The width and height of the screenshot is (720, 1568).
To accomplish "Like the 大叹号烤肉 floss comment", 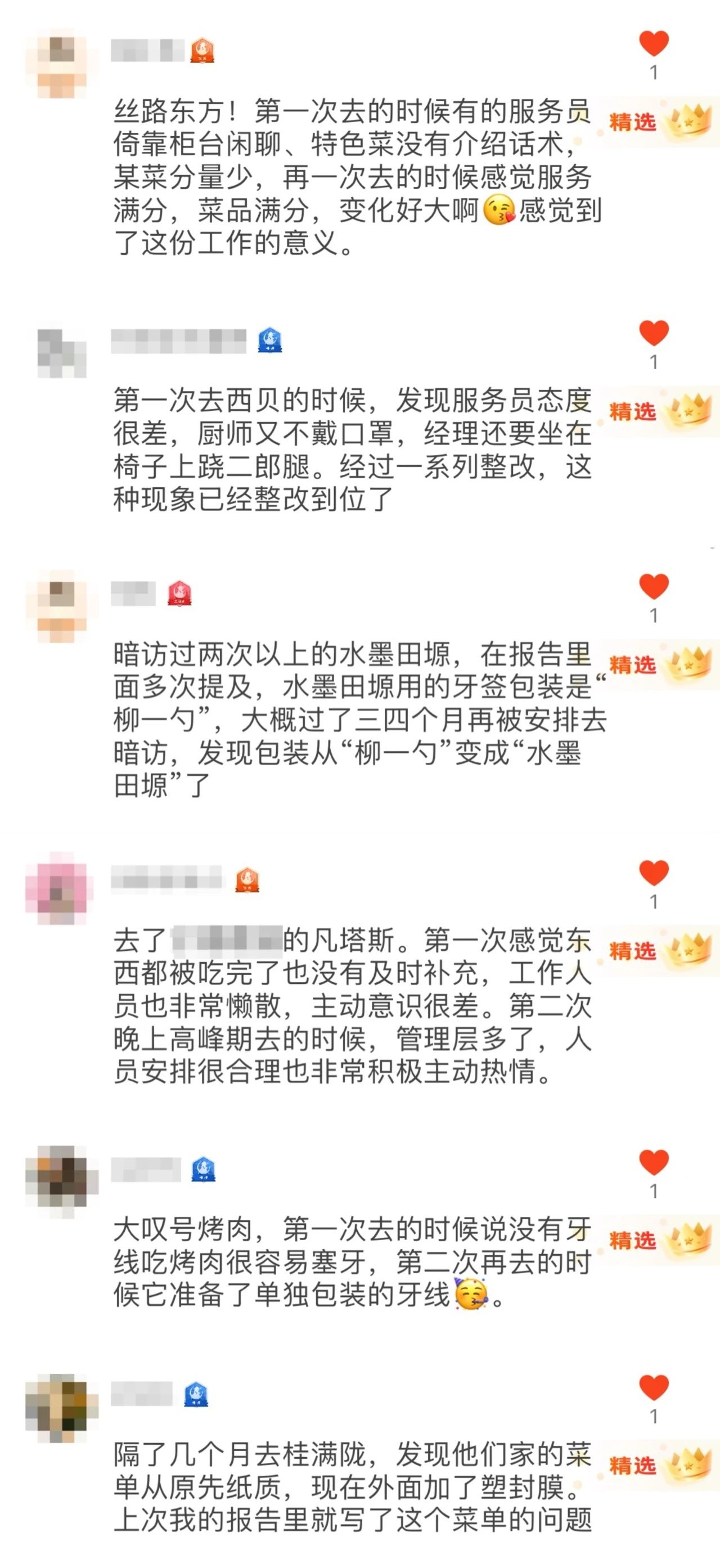I will (x=654, y=1162).
